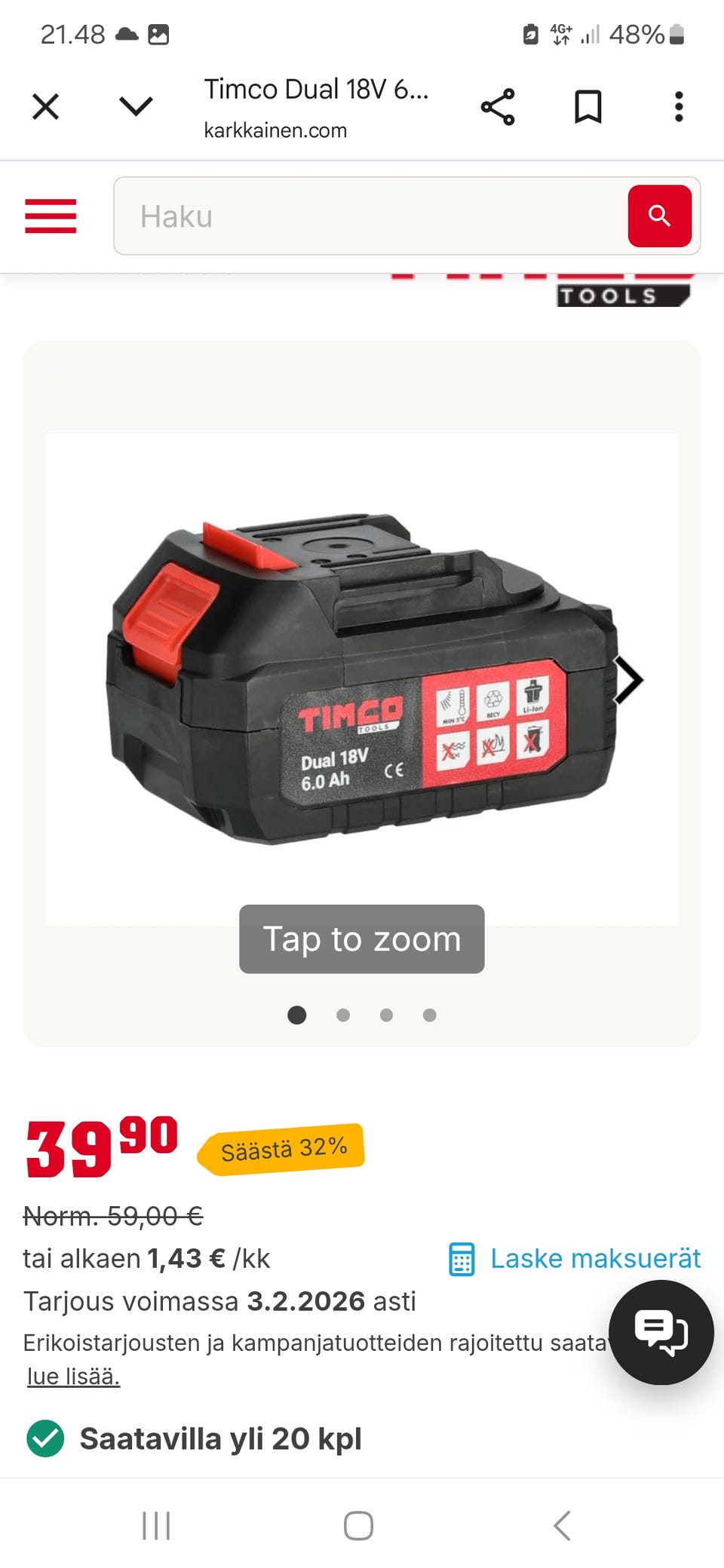
Task: Expand the page info chevron
Action: pyautogui.click(x=136, y=106)
